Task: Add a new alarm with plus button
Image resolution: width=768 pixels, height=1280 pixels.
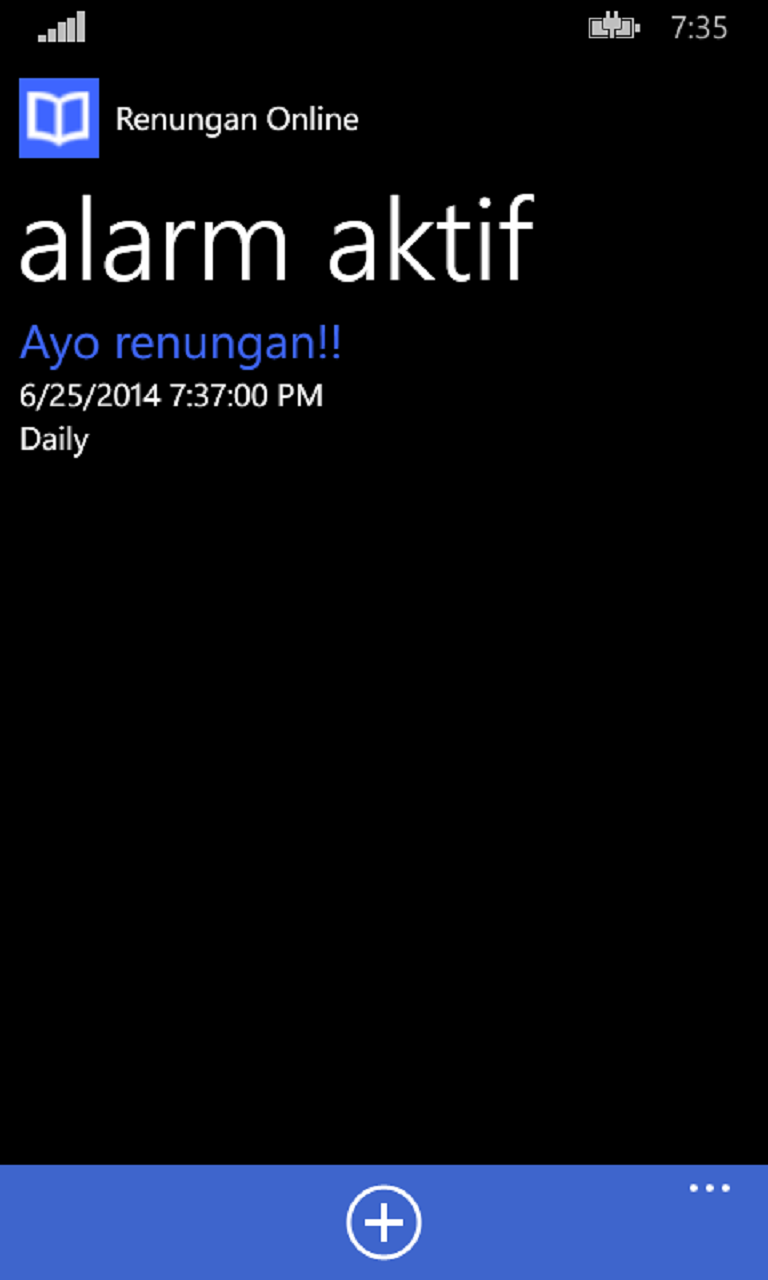Action: (384, 1222)
